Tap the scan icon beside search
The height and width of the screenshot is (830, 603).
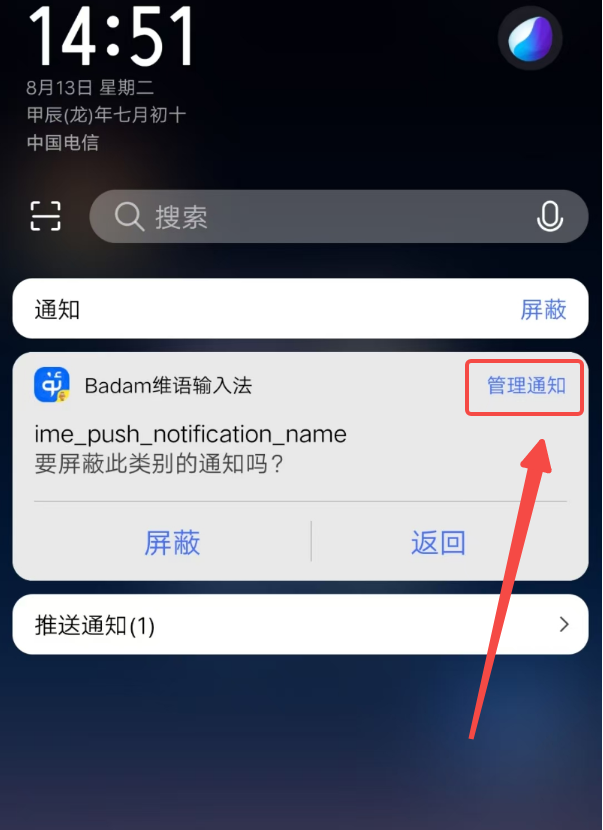(x=45, y=216)
